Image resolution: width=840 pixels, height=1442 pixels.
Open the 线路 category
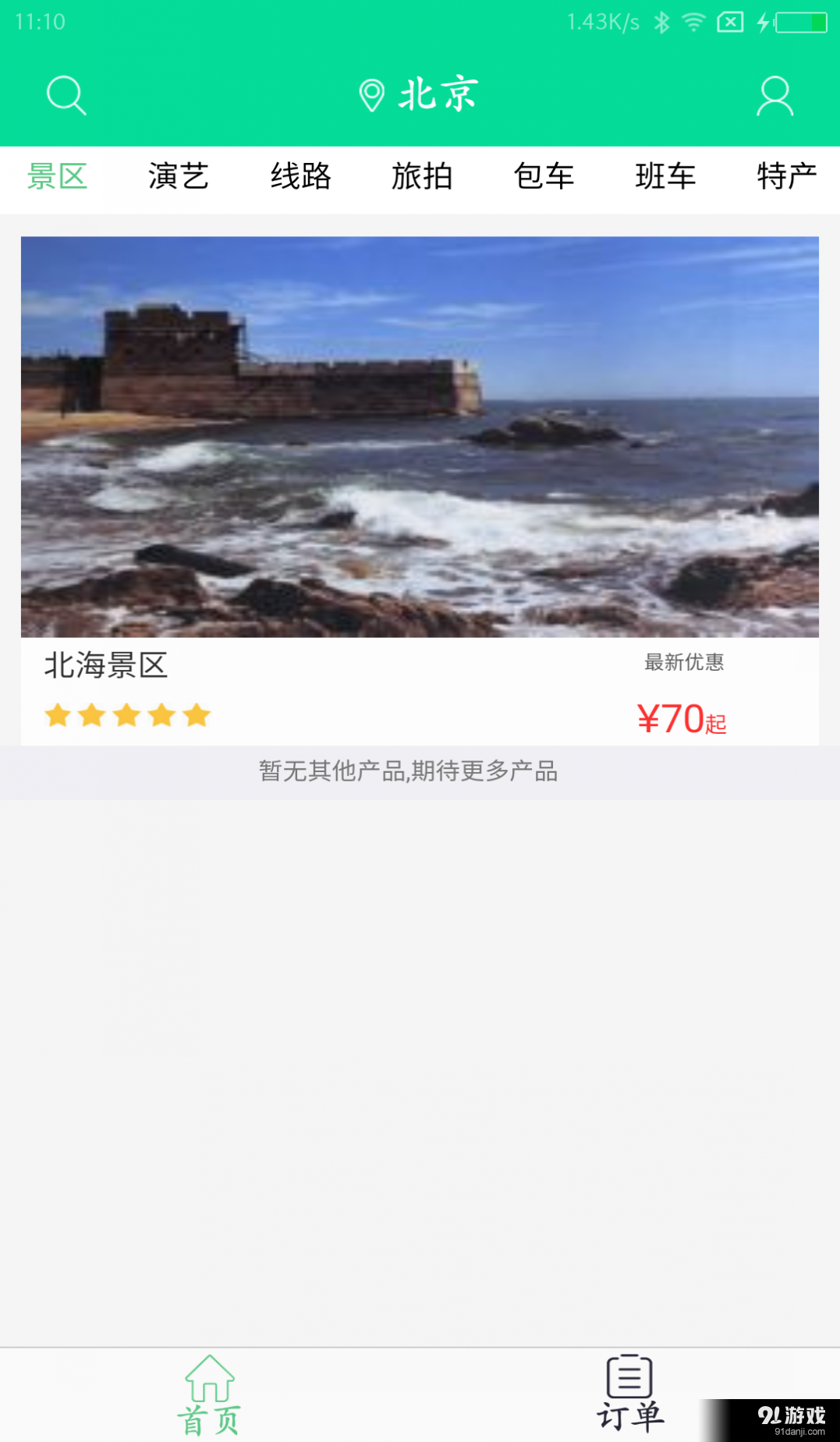pos(300,178)
